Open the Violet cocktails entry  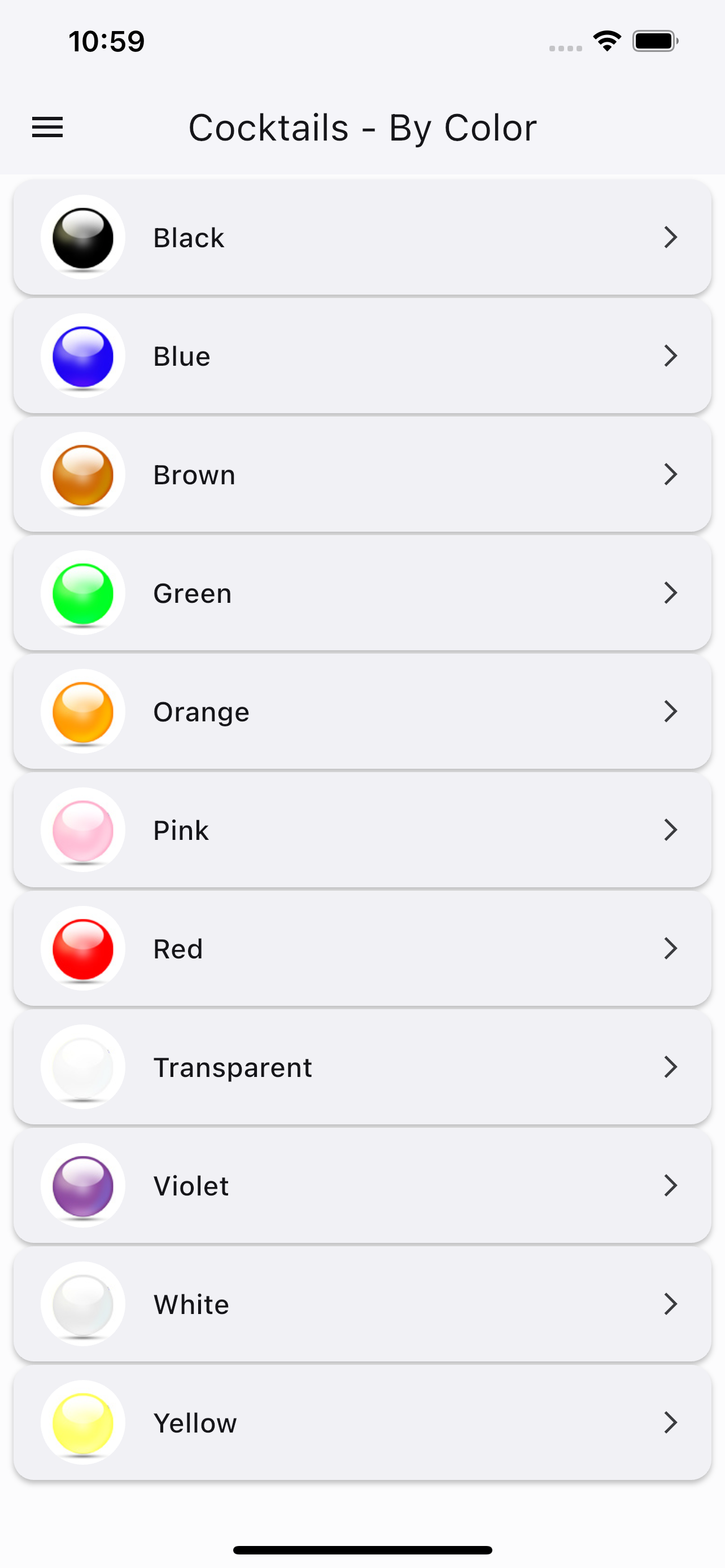(362, 1185)
